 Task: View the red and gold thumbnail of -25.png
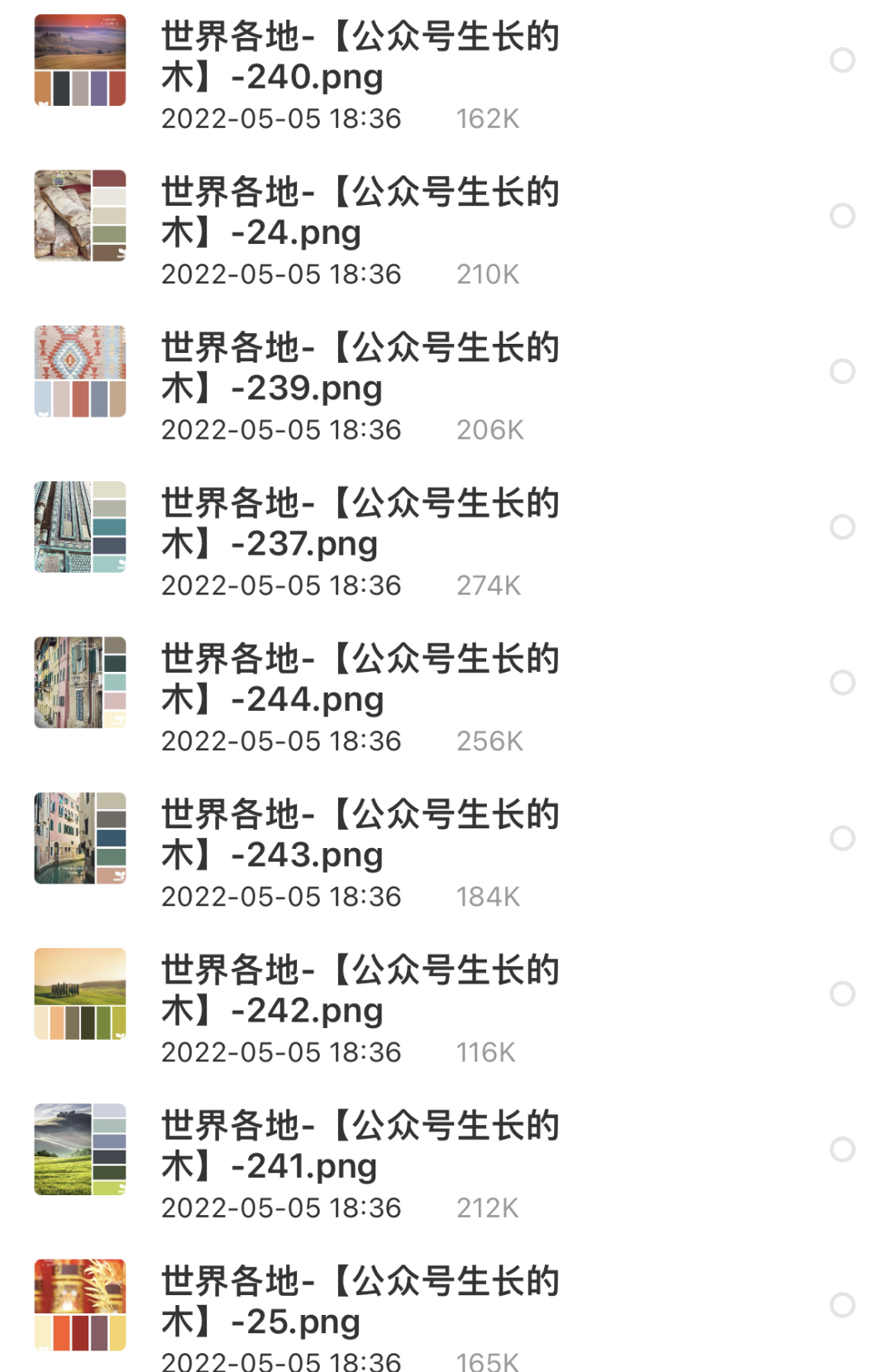click(80, 1305)
